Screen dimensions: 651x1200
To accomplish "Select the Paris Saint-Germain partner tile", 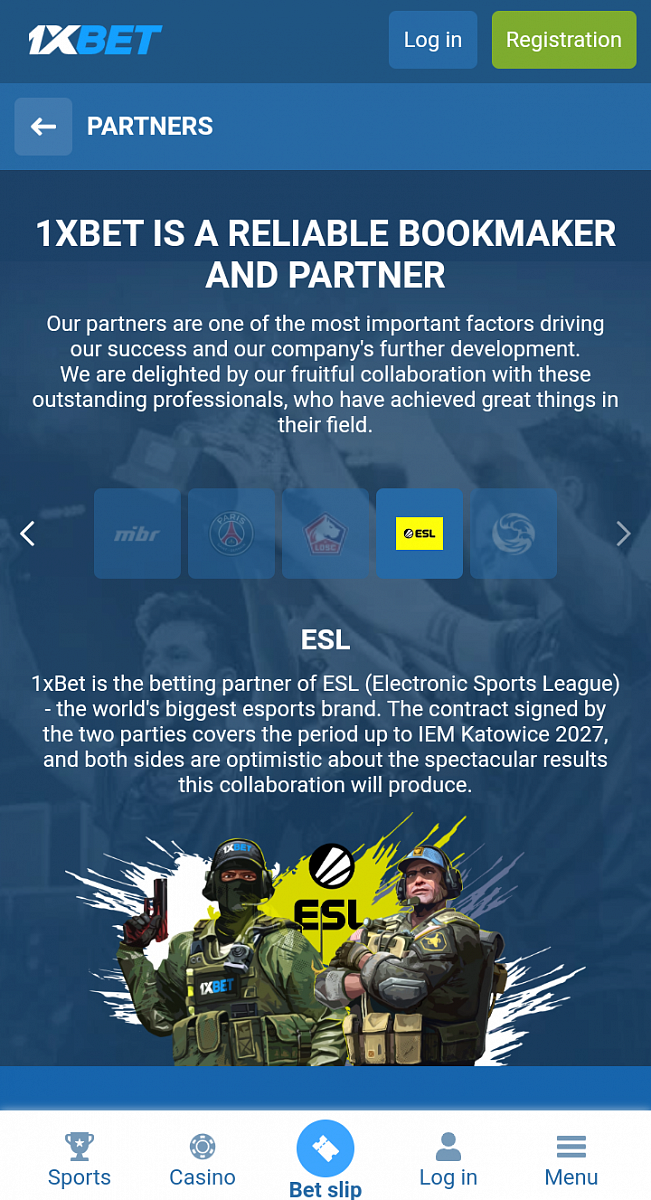I will click(x=231, y=534).
